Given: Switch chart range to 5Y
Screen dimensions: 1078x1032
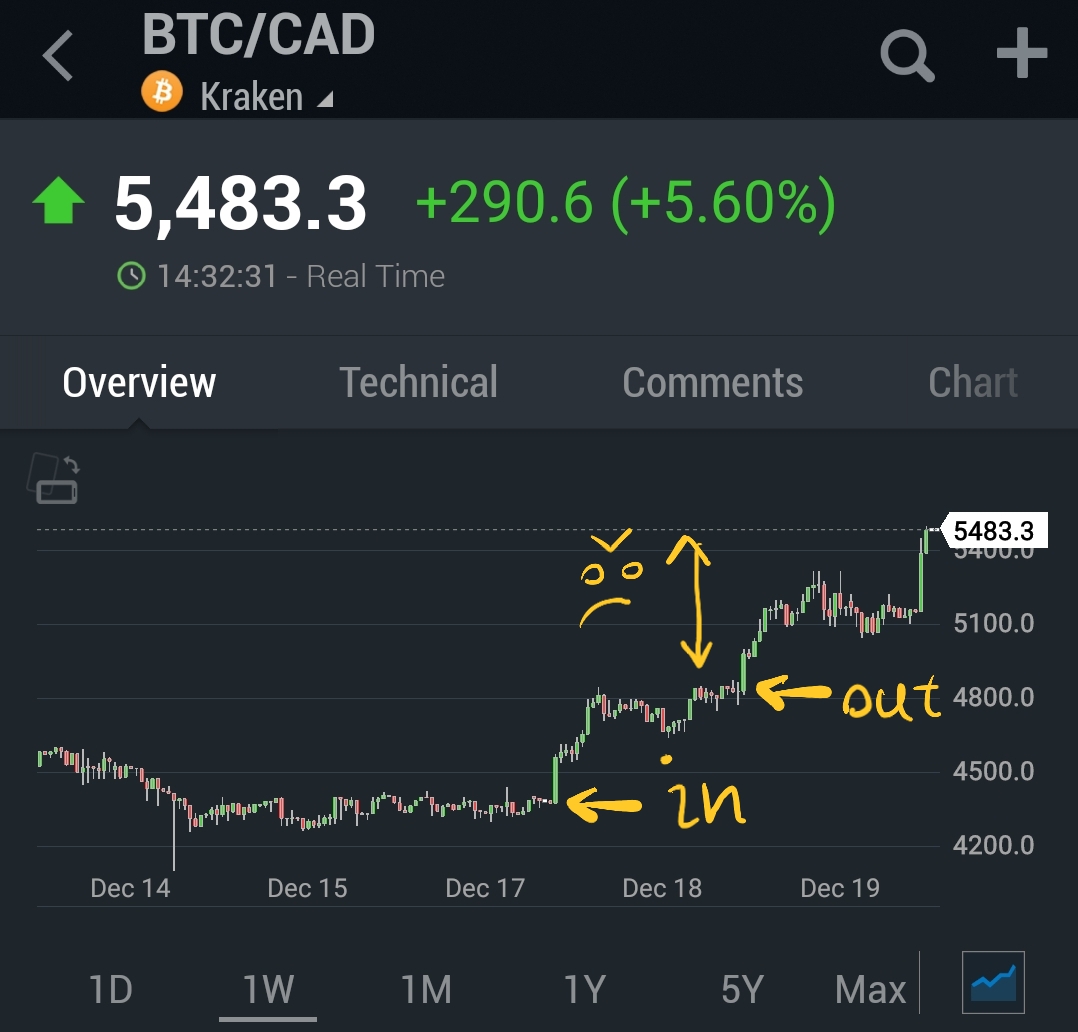Looking at the screenshot, I should pos(742,989).
